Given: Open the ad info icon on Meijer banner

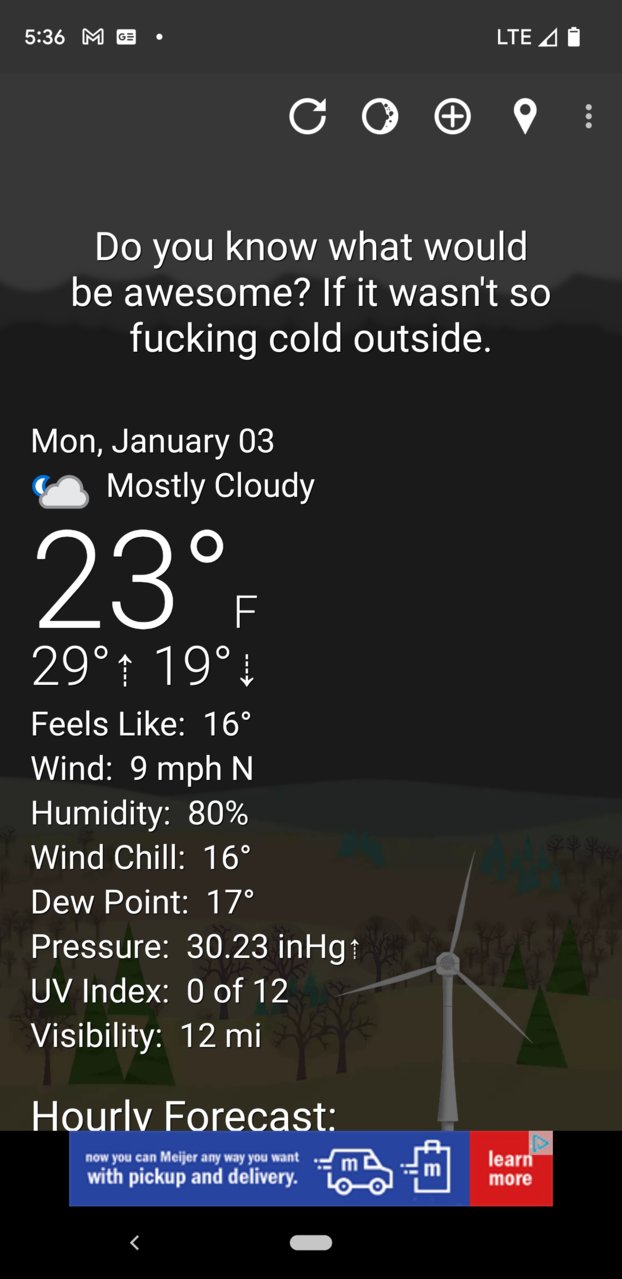Looking at the screenshot, I should pyautogui.click(x=541, y=1142).
